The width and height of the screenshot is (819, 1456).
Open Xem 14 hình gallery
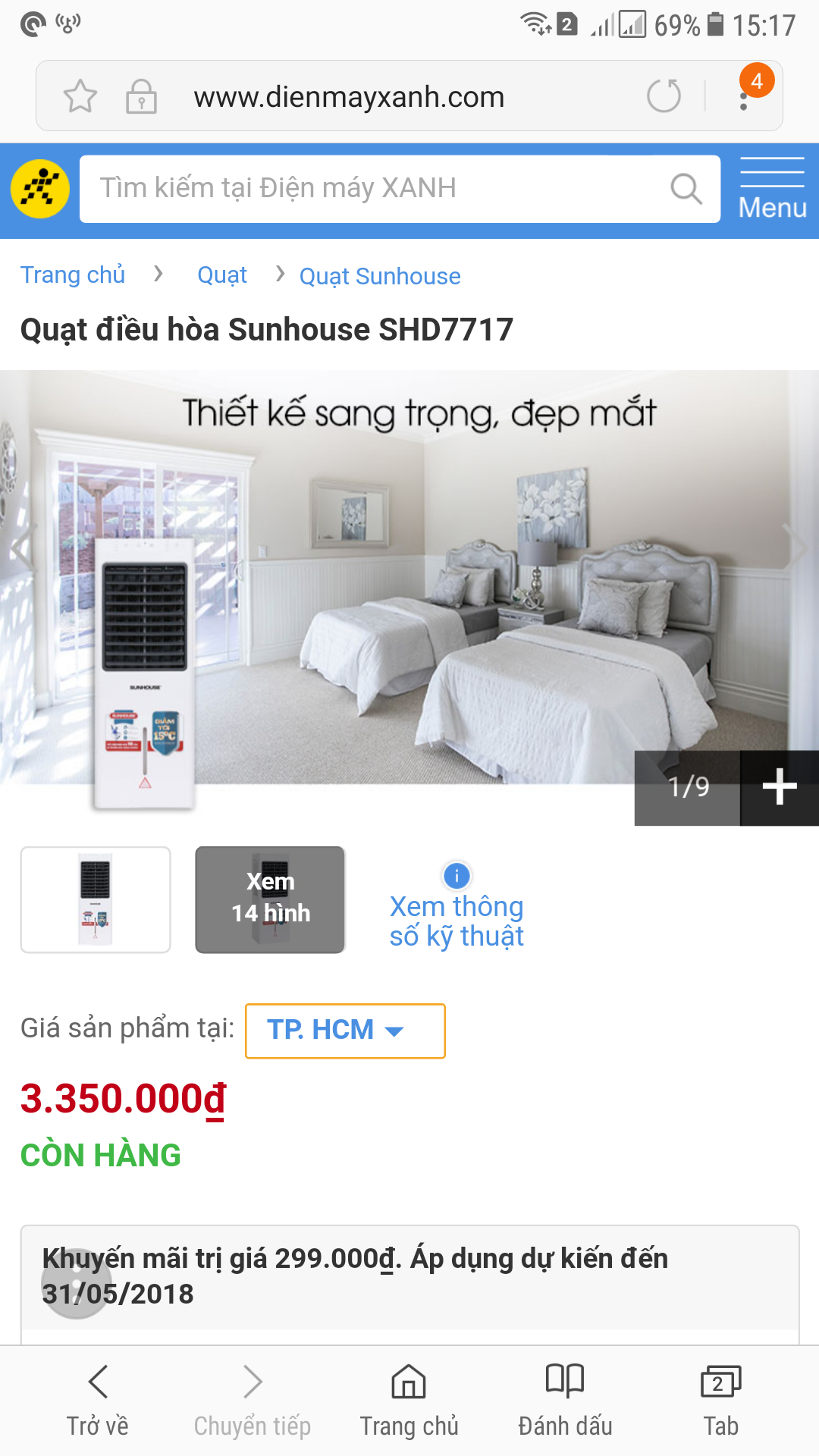point(271,899)
